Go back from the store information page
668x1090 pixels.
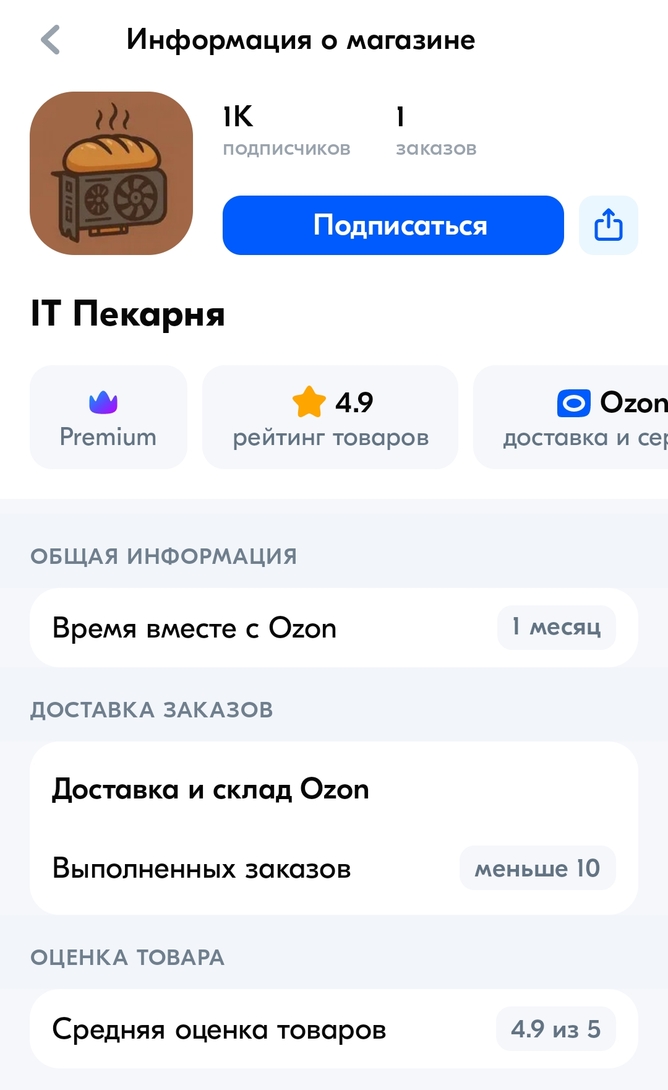[x=50, y=40]
